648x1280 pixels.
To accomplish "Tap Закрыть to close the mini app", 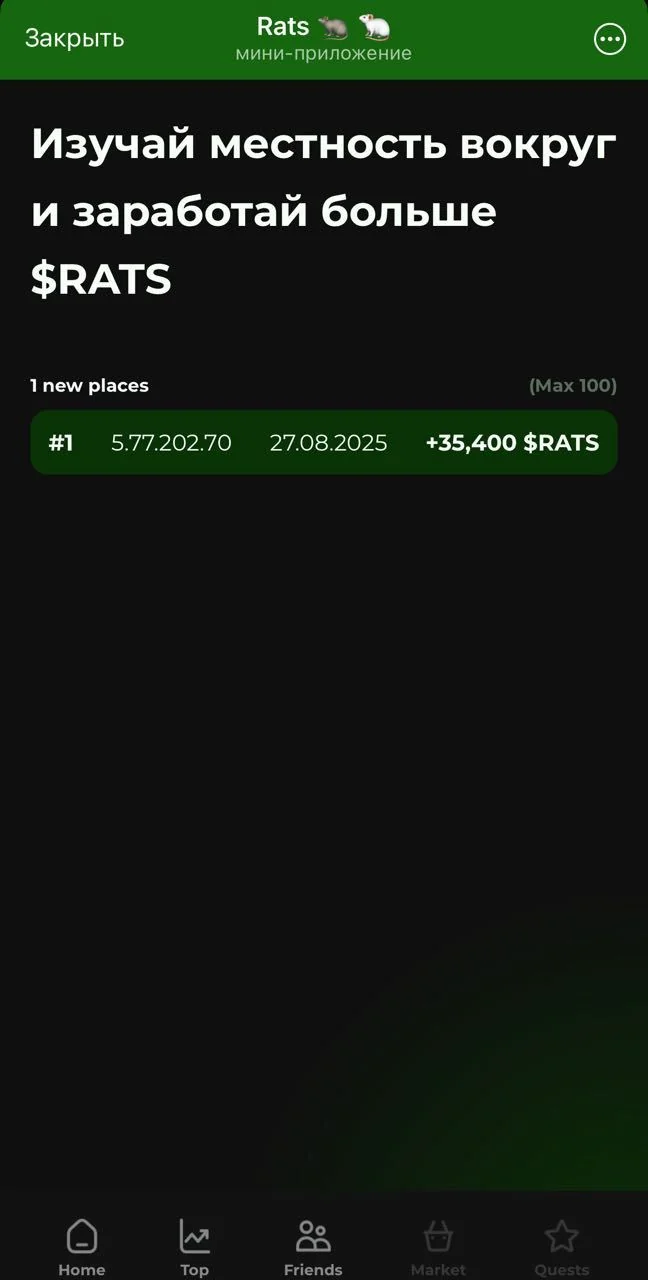I will [x=74, y=38].
